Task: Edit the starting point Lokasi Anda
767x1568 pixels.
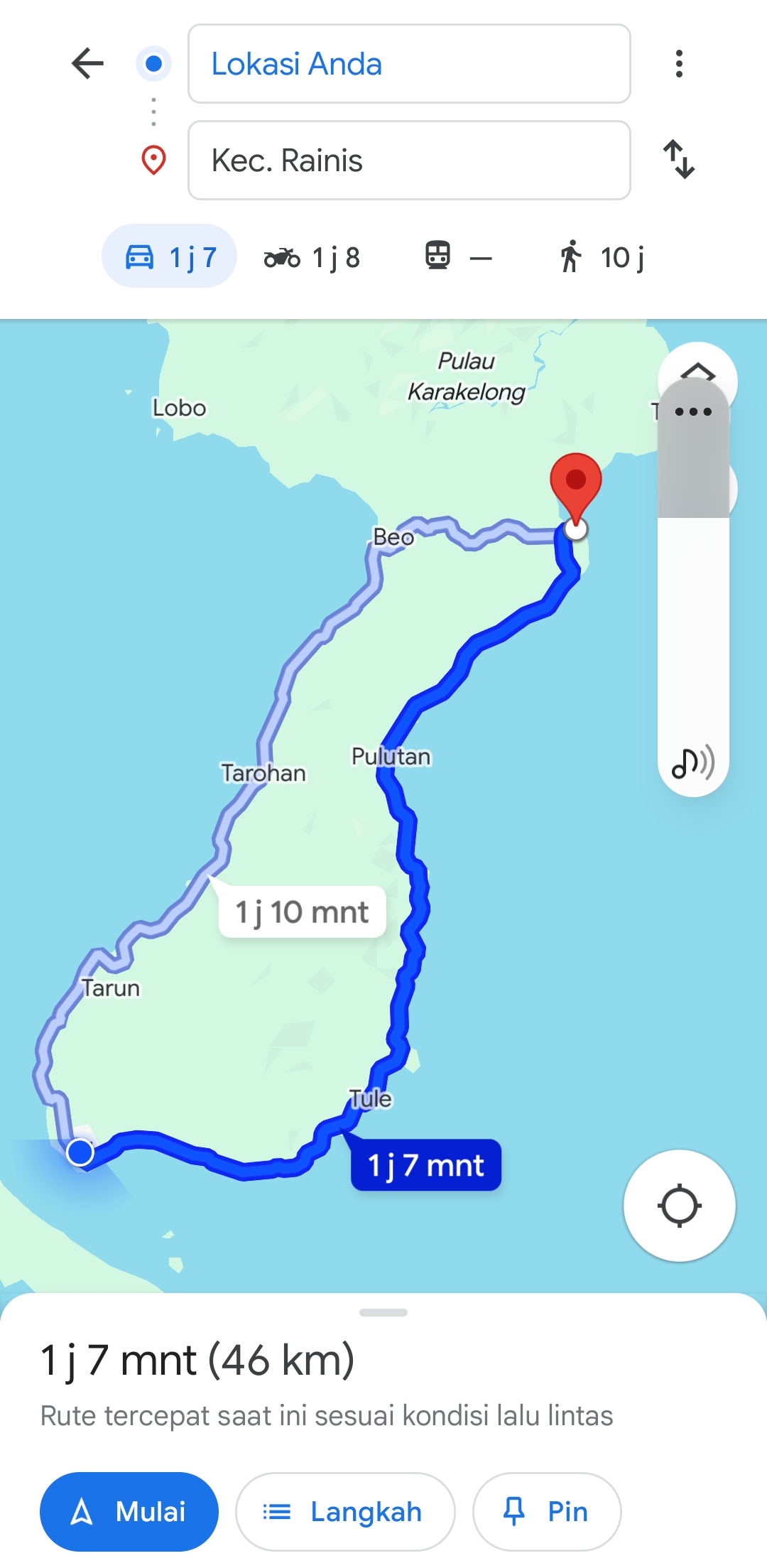Action: point(409,64)
